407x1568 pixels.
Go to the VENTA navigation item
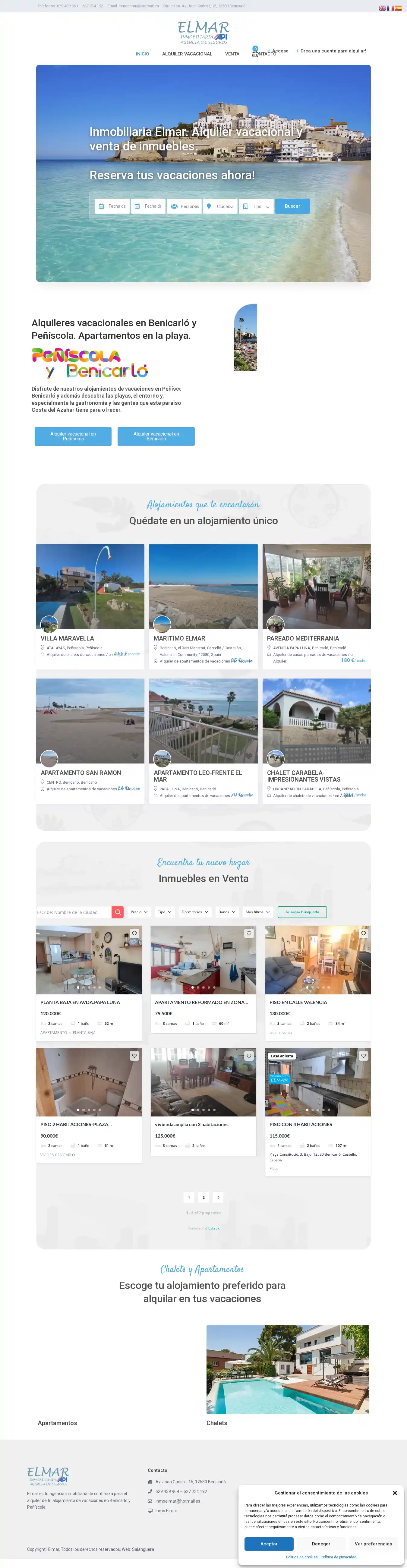coord(232,54)
